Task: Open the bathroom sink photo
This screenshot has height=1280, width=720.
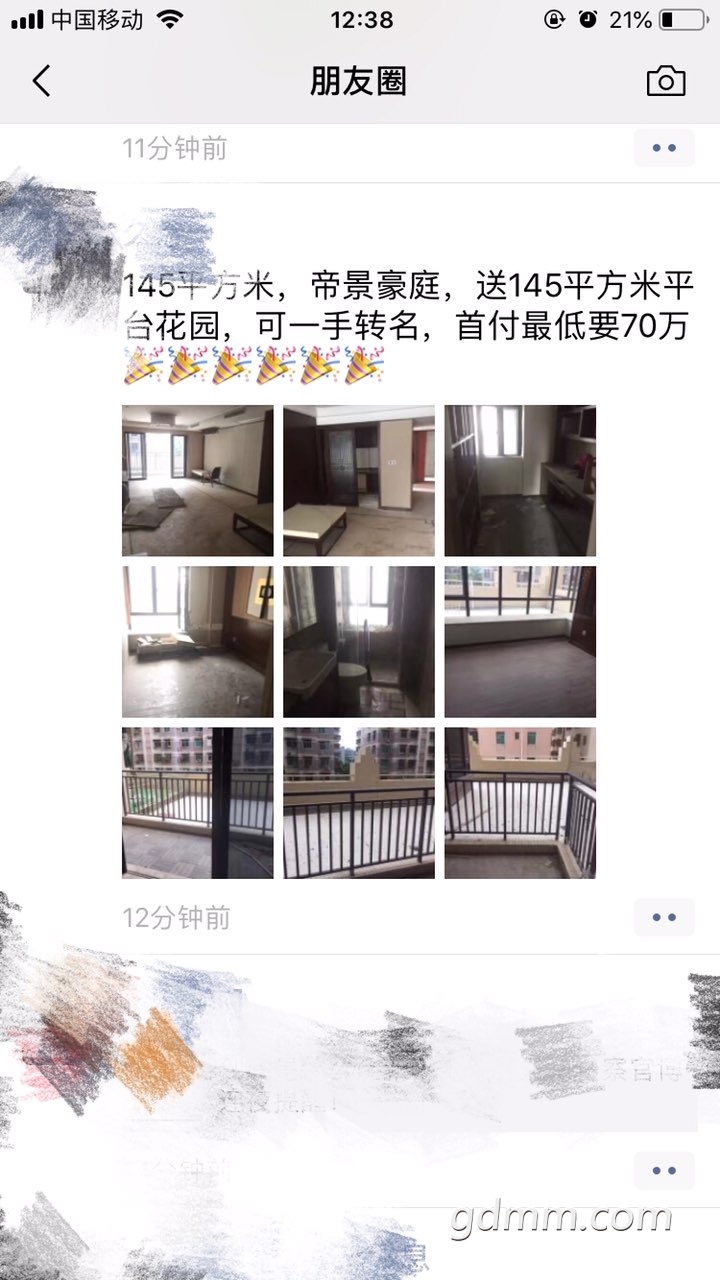Action: (x=358, y=641)
